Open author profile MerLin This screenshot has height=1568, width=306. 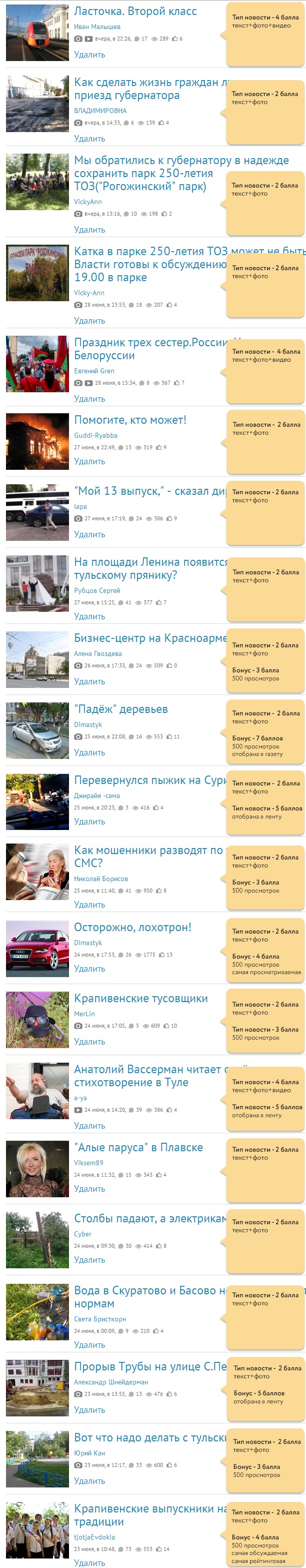tap(84, 1014)
